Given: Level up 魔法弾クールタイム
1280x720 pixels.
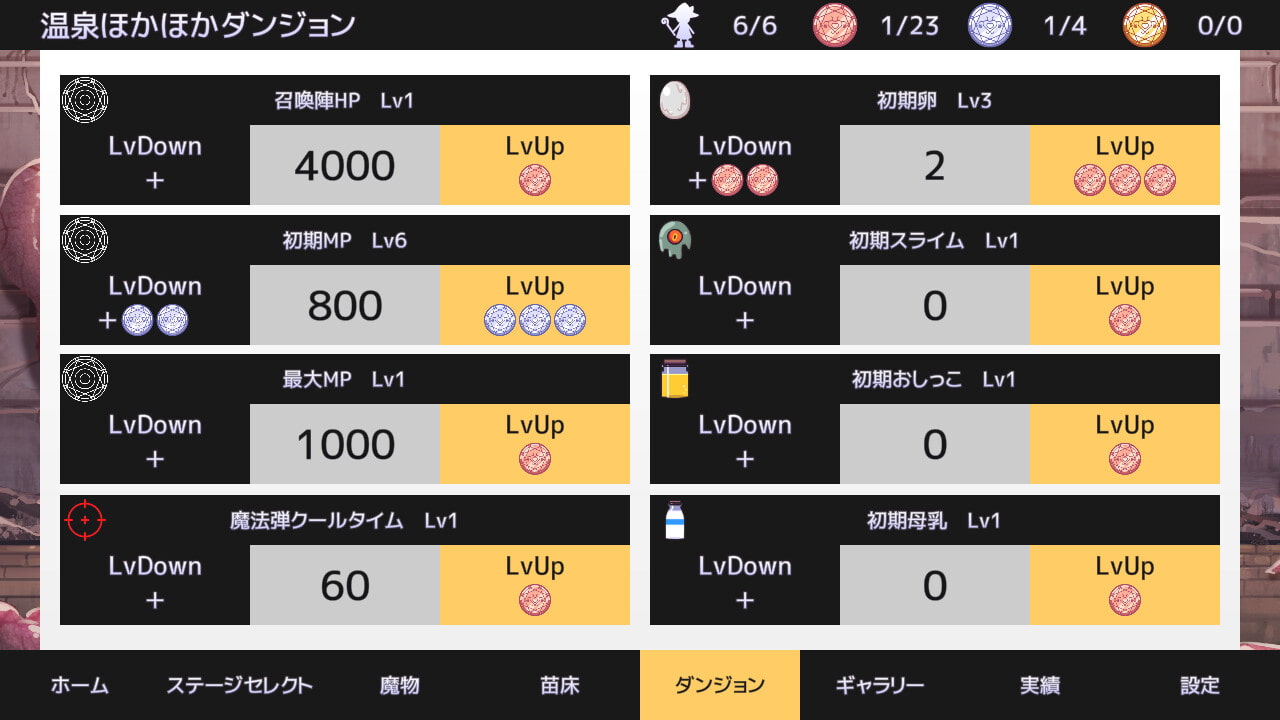Looking at the screenshot, I should 534,584.
